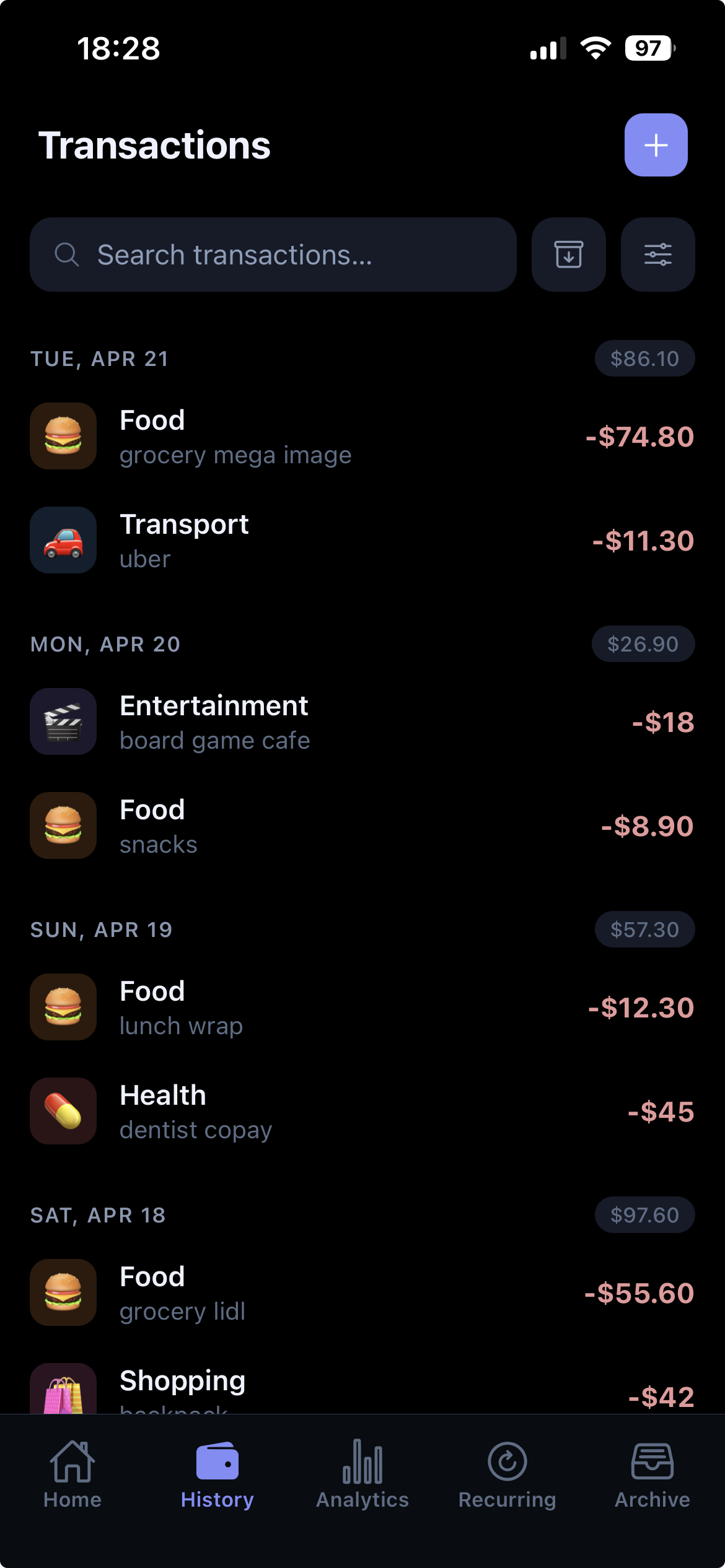Open the grocery lidl transaction
This screenshot has width=725, height=1568.
[362, 1293]
